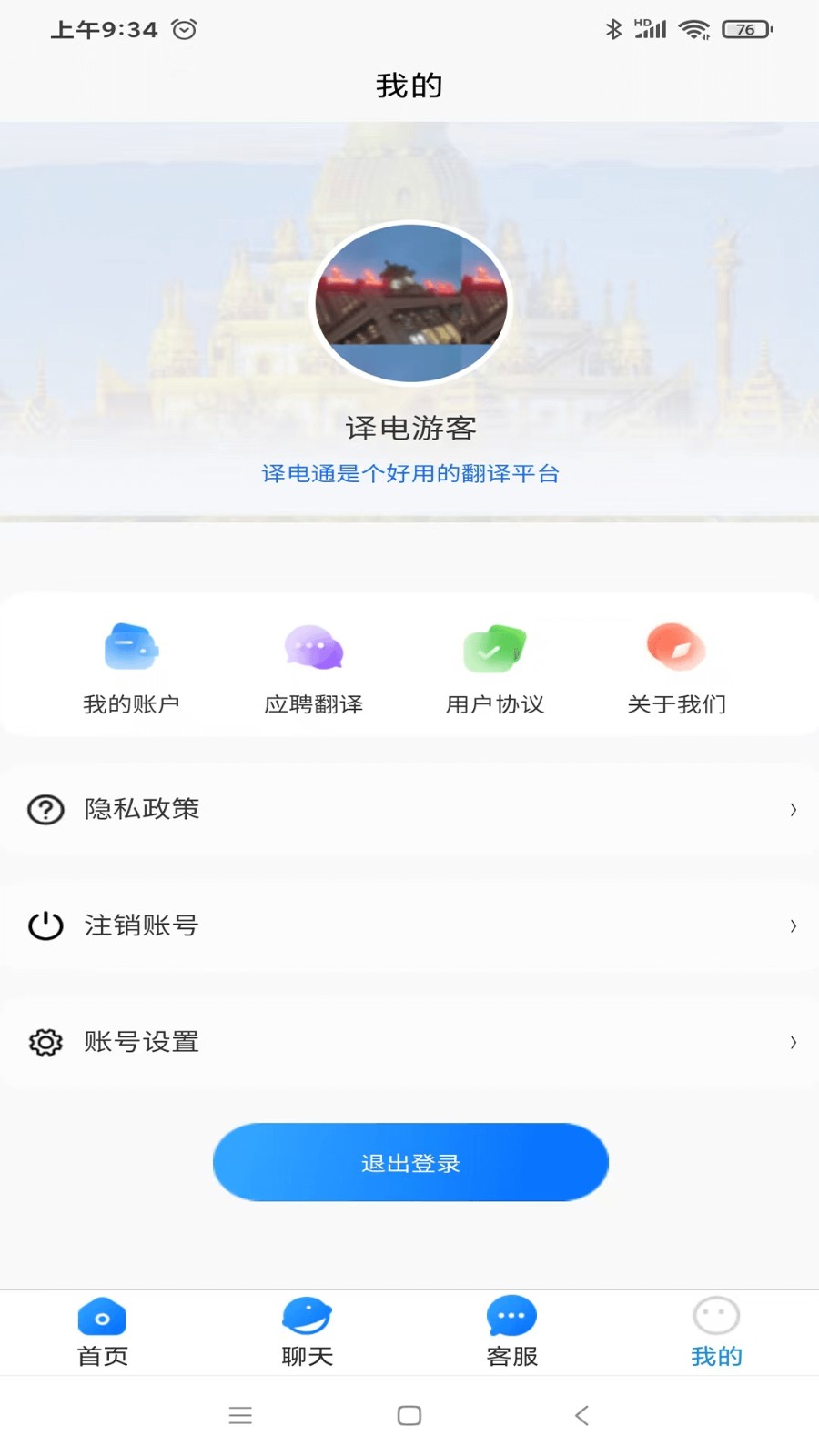This screenshot has height=1456, width=819.
Task: Switch to the 首页 home tab
Action: pos(102,1332)
